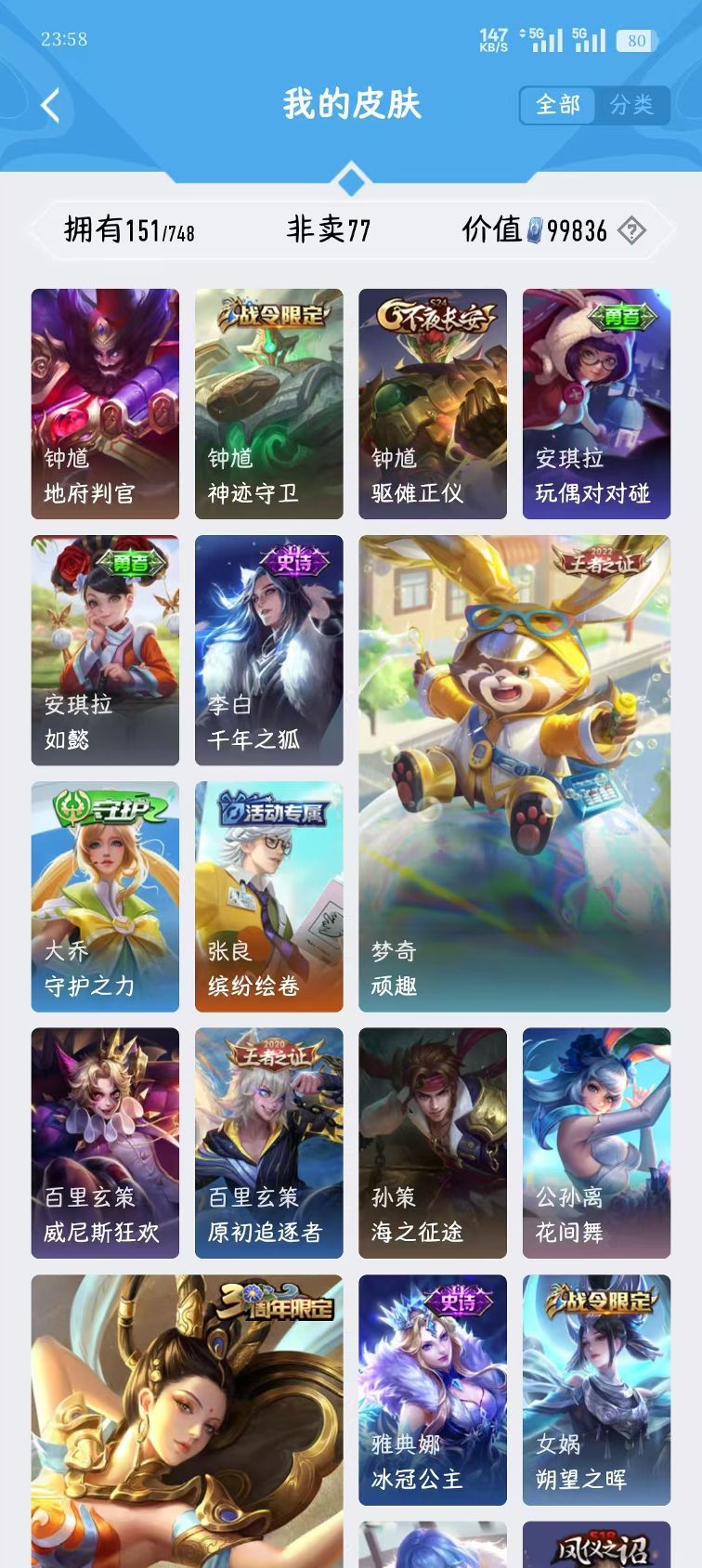
Task: Open 钟馗 地府判官 skin card
Action: (x=105, y=403)
